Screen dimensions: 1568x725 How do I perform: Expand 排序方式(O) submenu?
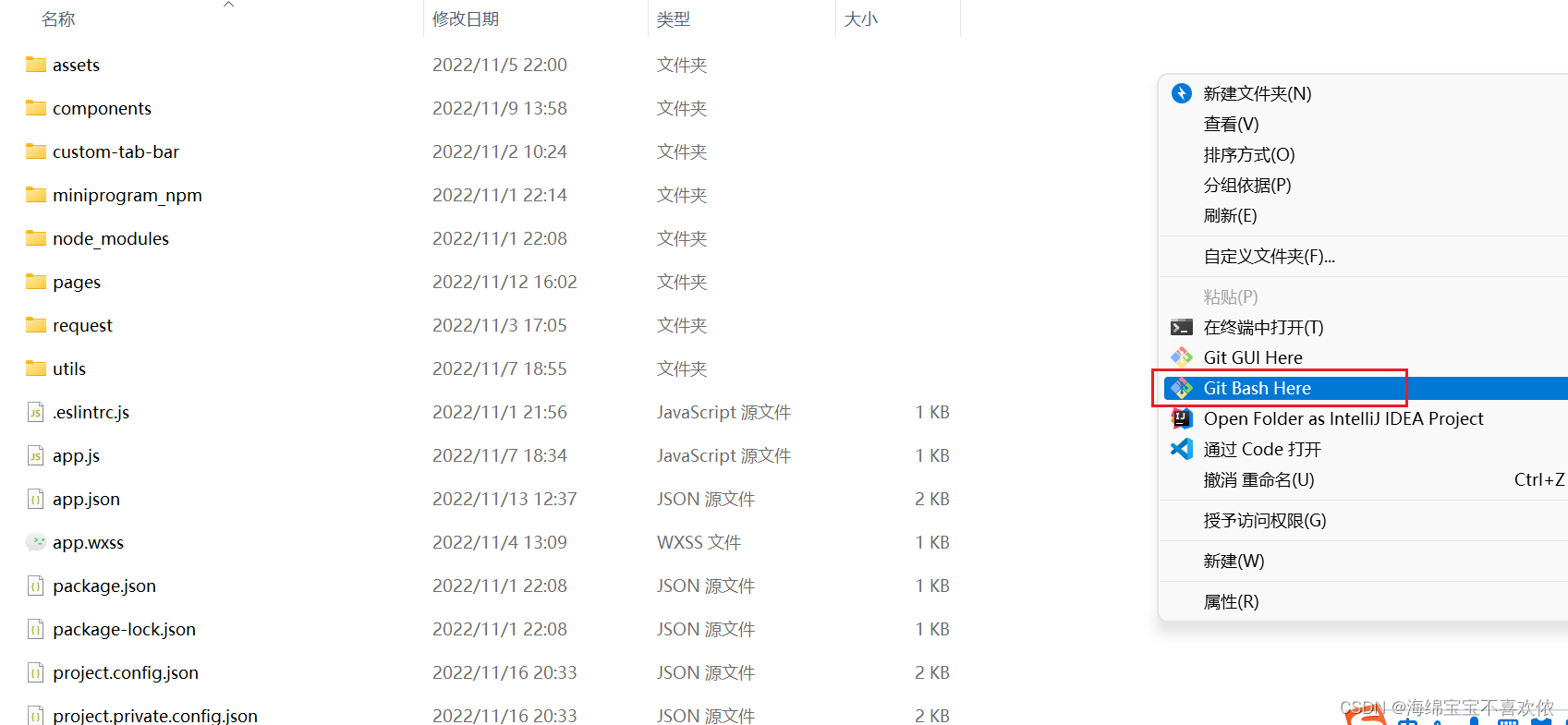1248,154
